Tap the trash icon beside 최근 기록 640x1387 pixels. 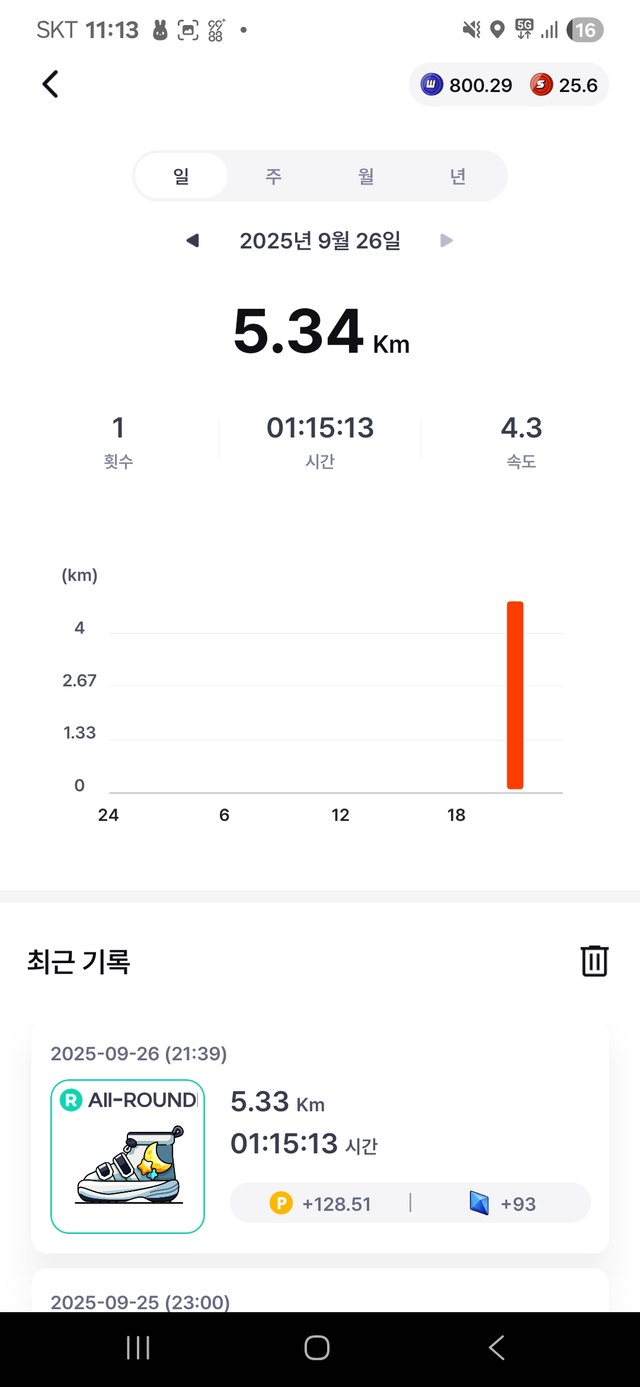[x=594, y=961]
